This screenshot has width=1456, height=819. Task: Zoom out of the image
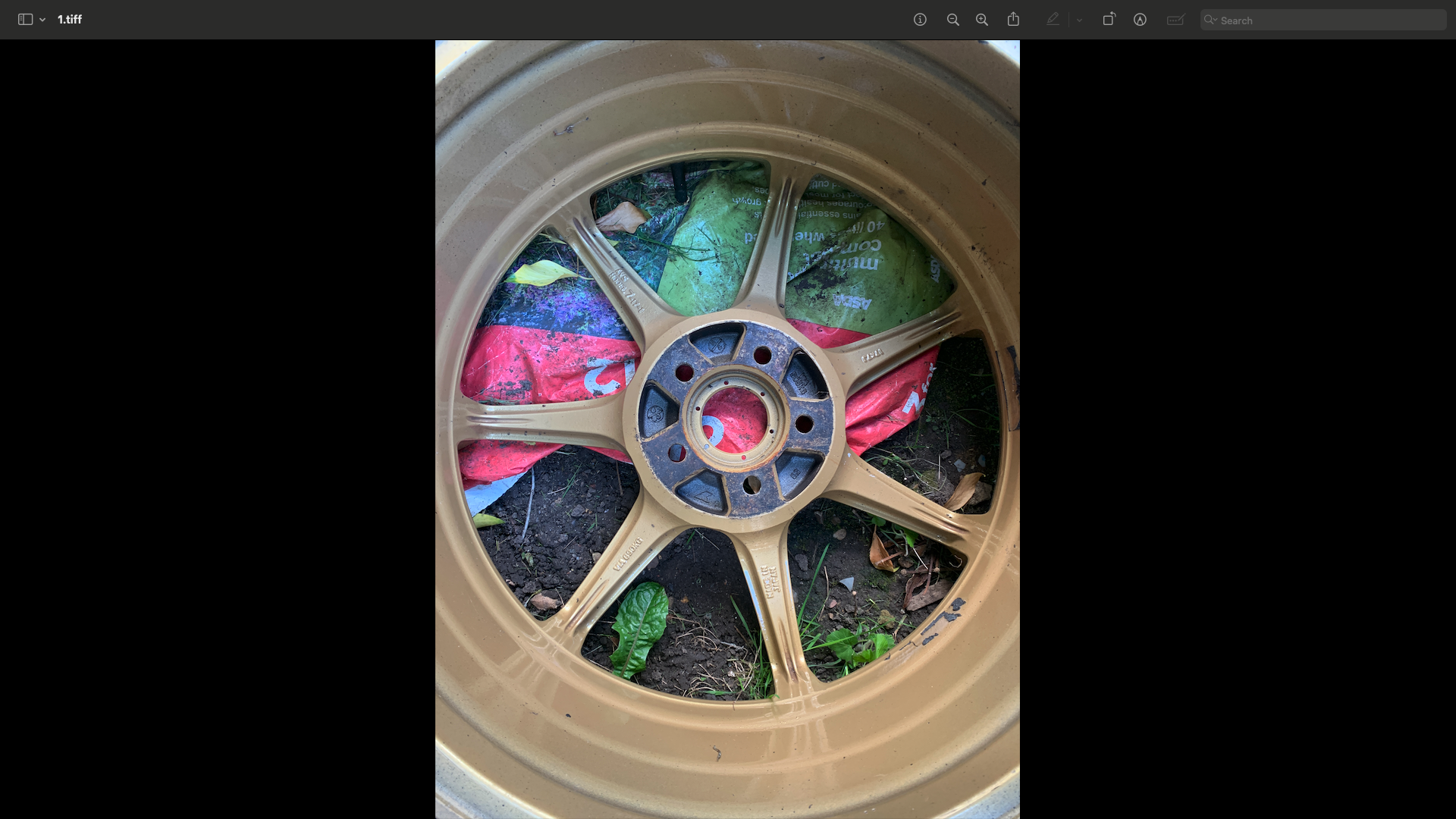[953, 20]
